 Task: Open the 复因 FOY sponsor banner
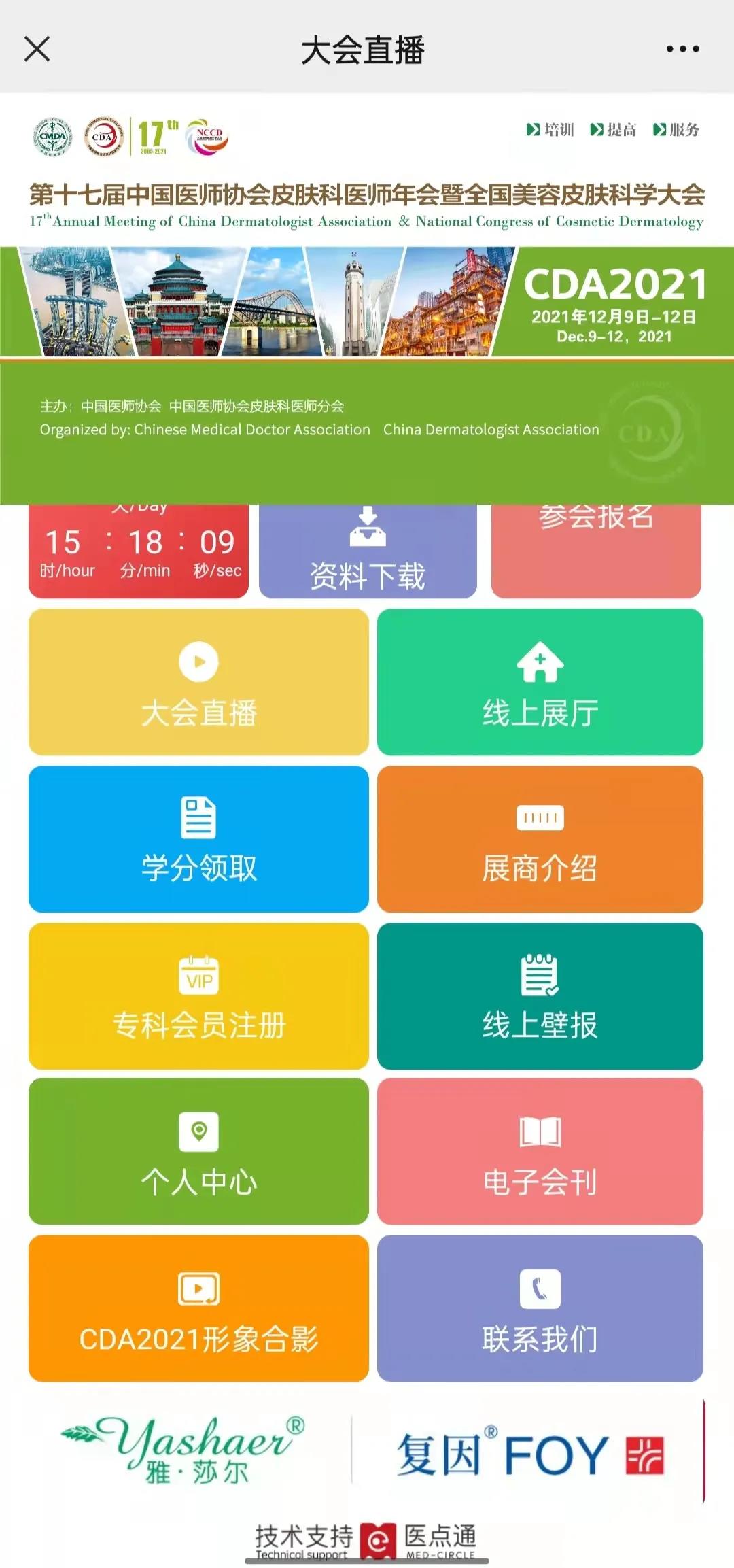coord(530,1453)
